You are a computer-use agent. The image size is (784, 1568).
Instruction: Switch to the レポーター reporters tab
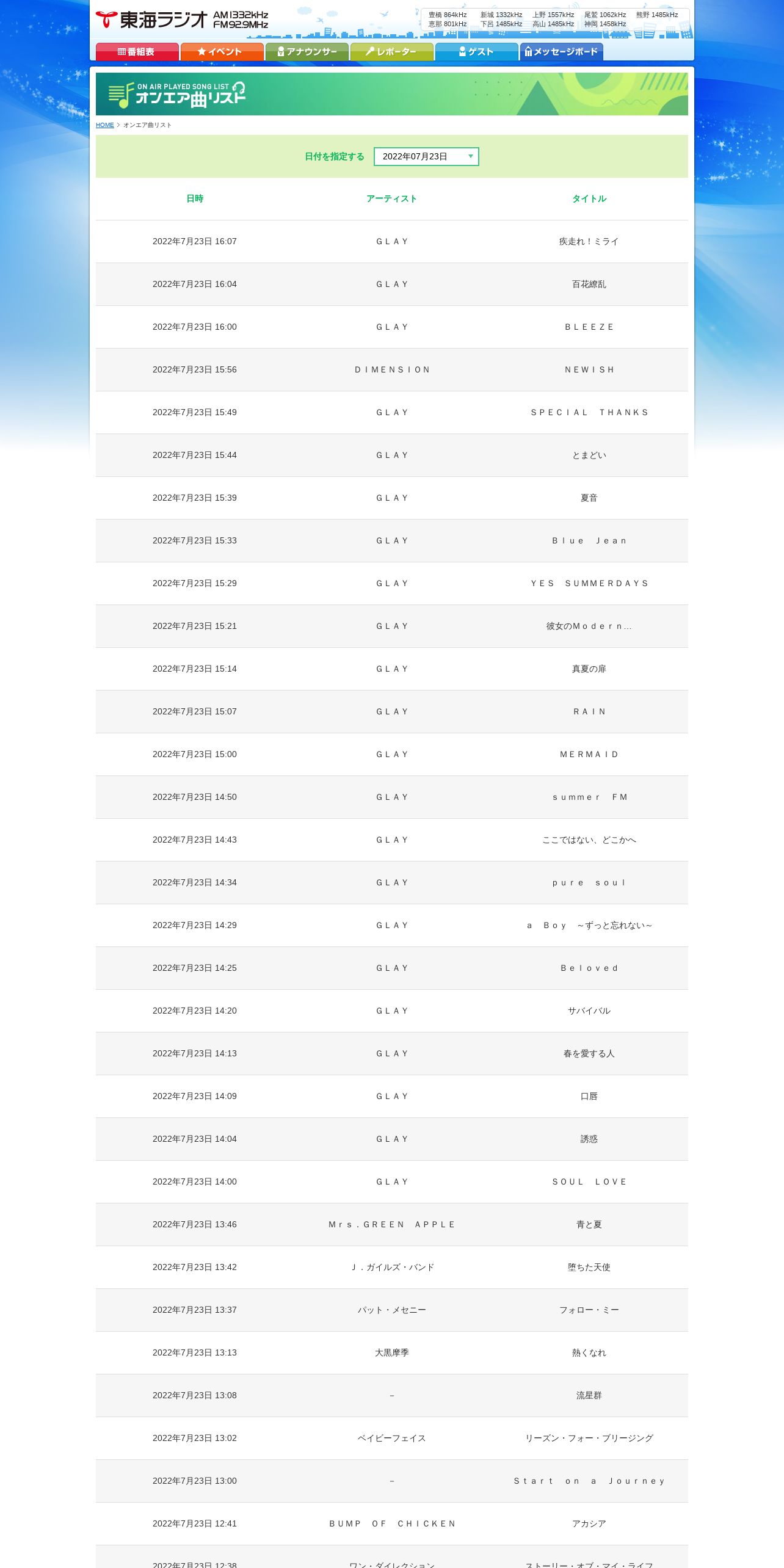coord(391,52)
